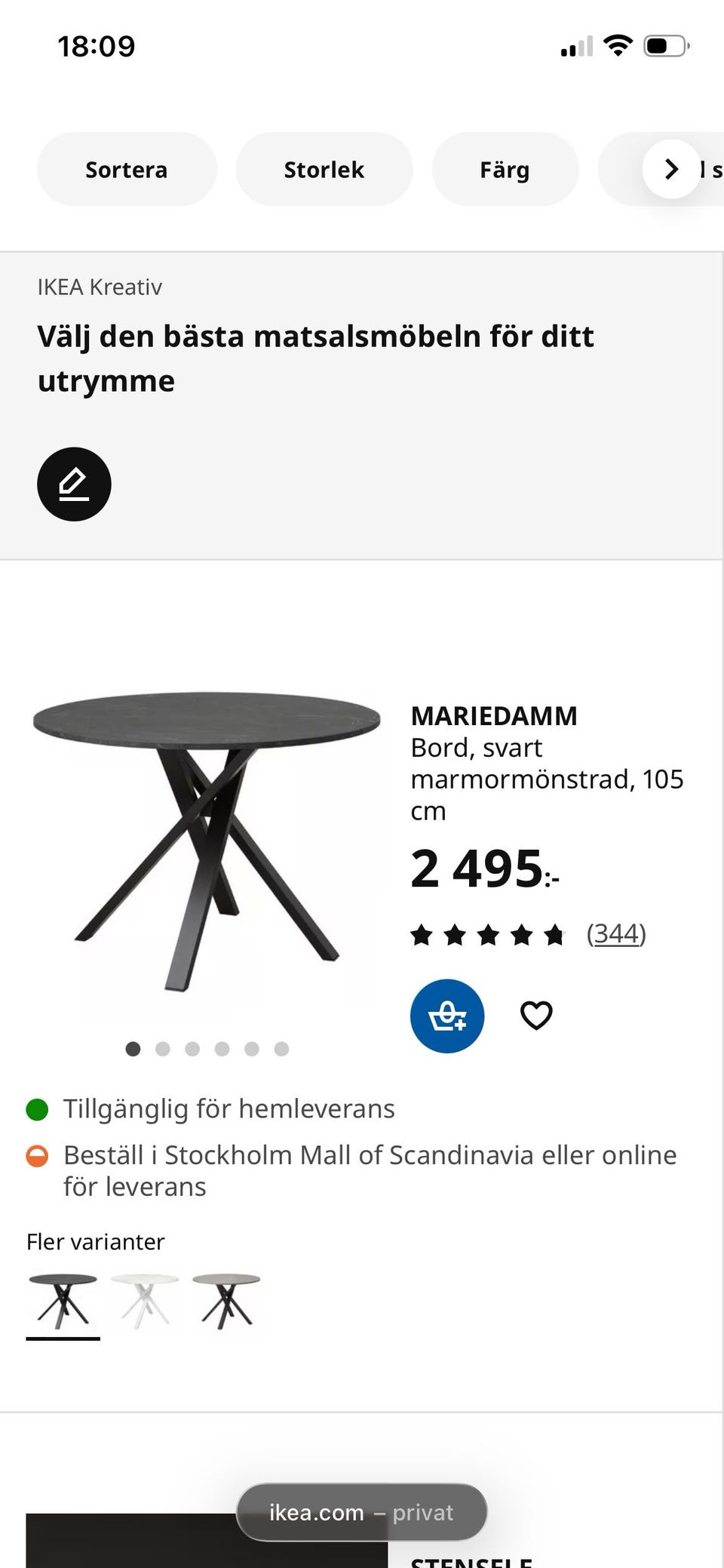
Task: Tap the orange store availability icon
Action: click(38, 1154)
